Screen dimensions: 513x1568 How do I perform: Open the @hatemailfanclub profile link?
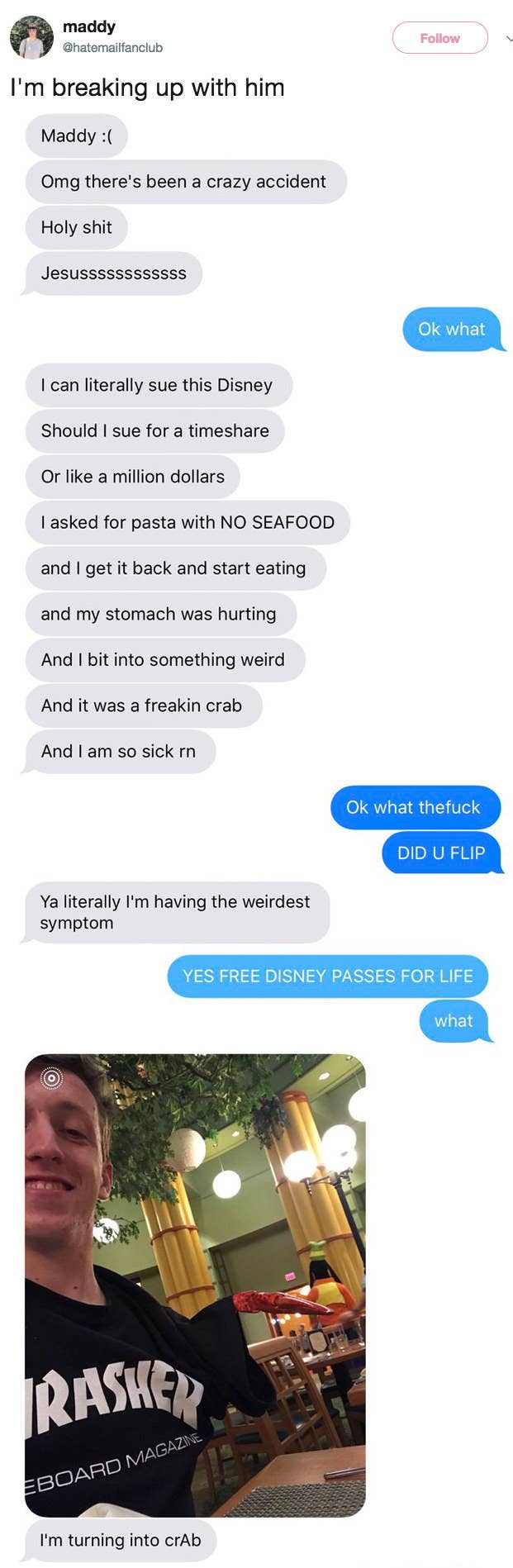112,48
